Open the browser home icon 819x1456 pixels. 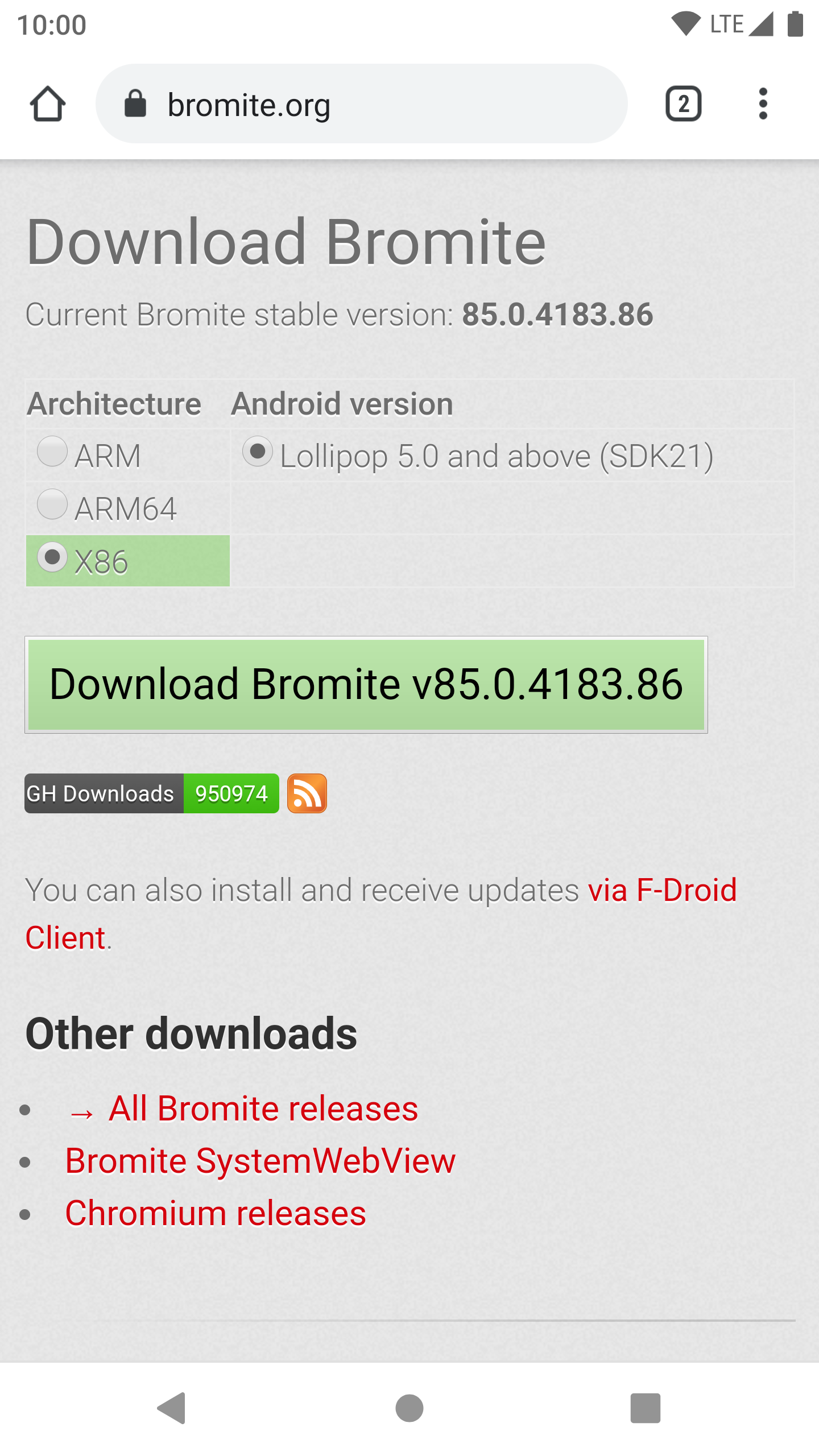tap(48, 104)
